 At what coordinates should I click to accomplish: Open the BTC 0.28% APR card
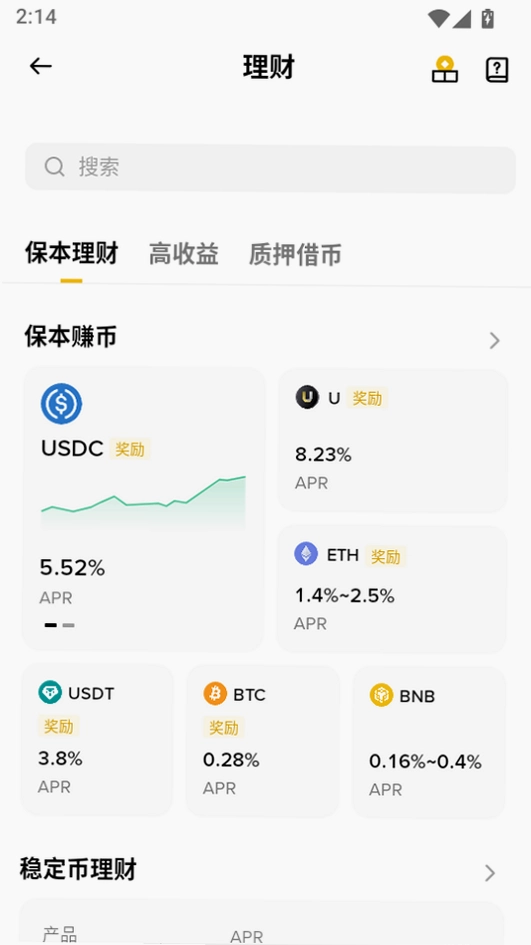tap(263, 741)
